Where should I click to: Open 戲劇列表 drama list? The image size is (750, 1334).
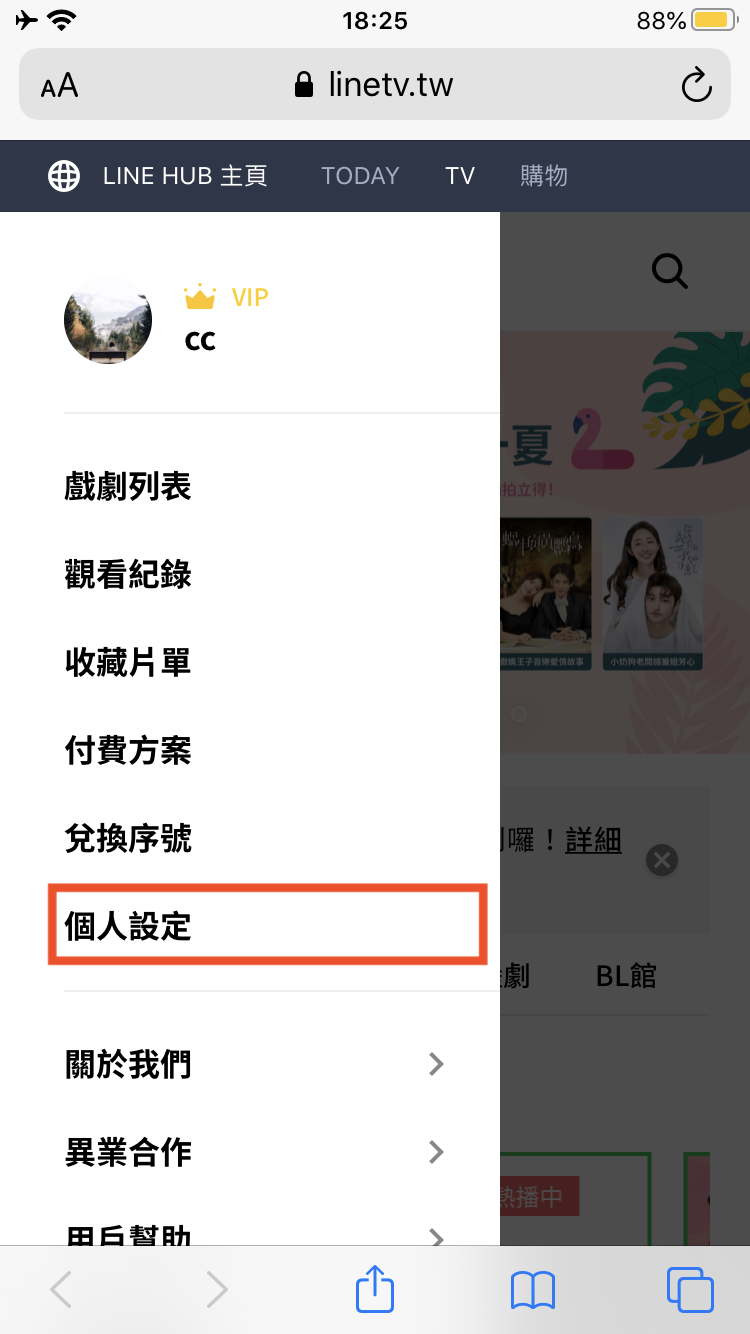pyautogui.click(x=128, y=487)
